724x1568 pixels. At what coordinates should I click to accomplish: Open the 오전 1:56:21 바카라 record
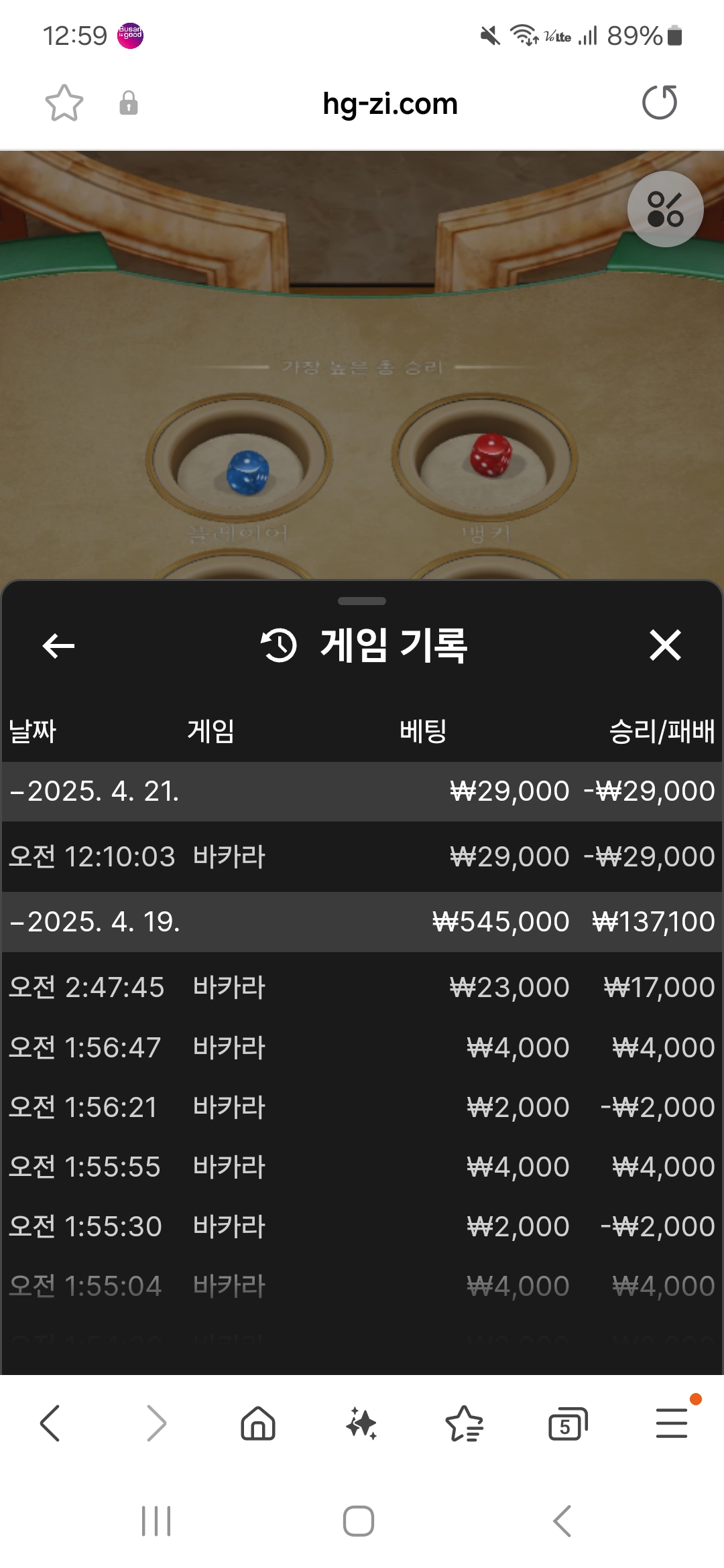click(x=362, y=1108)
